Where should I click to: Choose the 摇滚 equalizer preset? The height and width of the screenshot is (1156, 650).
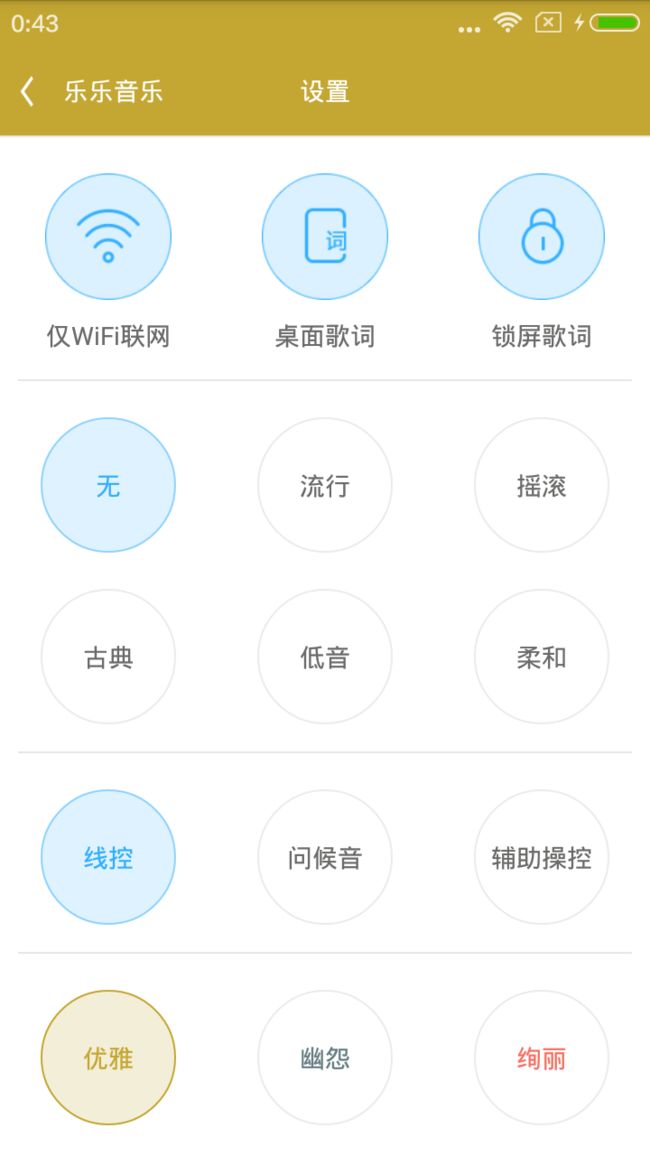click(542, 485)
